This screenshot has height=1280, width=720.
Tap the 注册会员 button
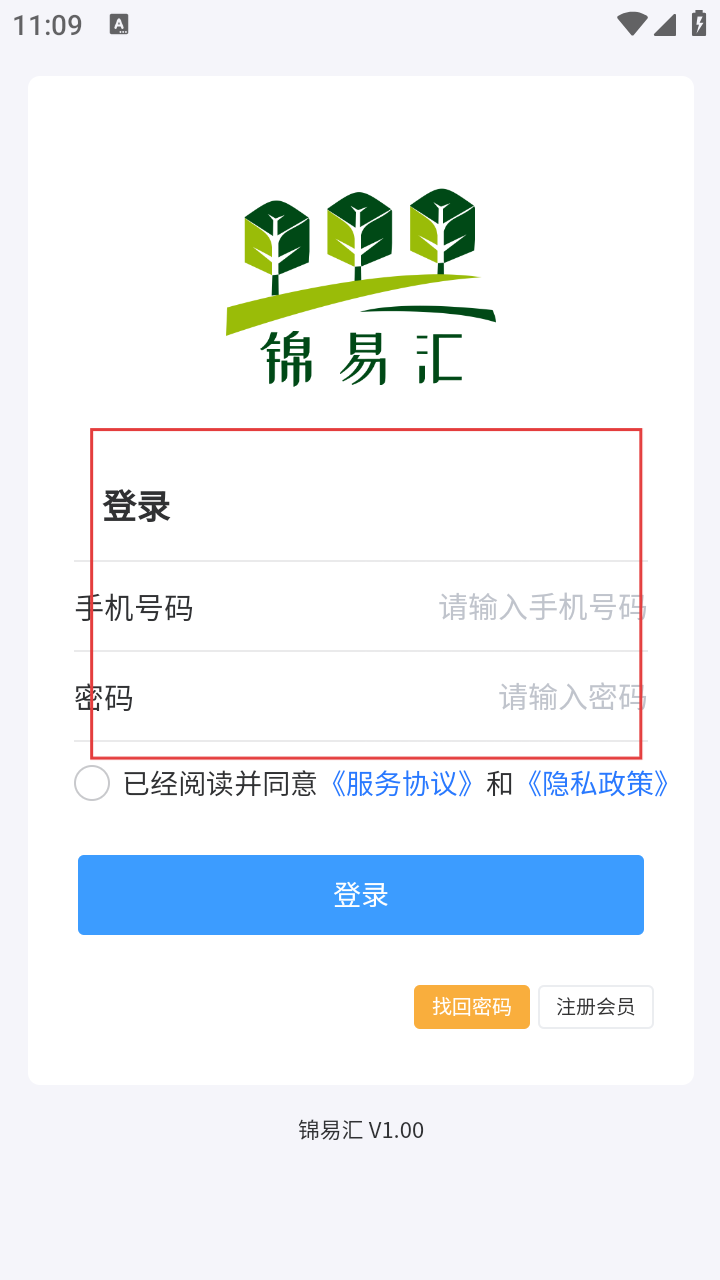595,1007
